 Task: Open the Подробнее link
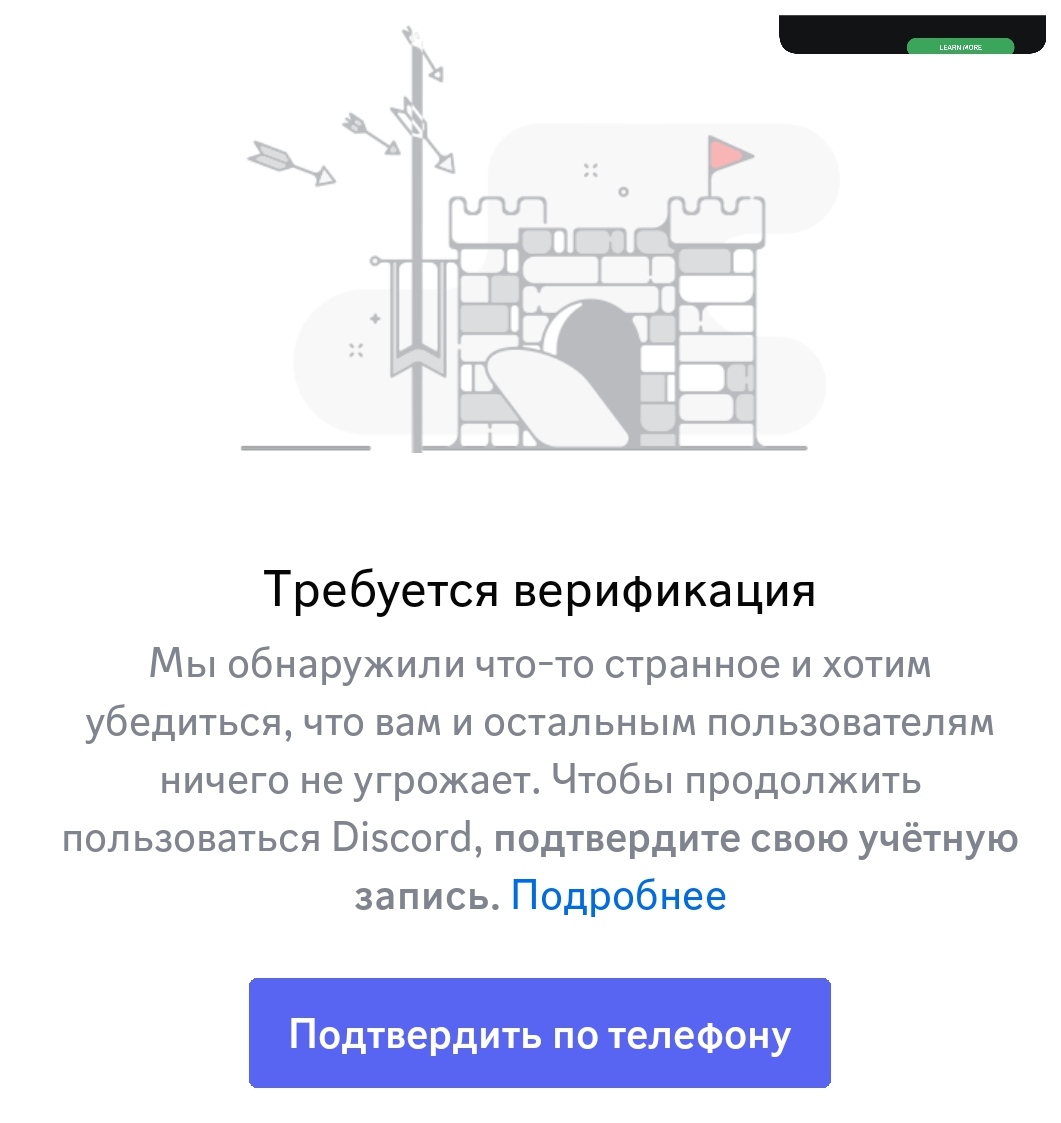(618, 895)
